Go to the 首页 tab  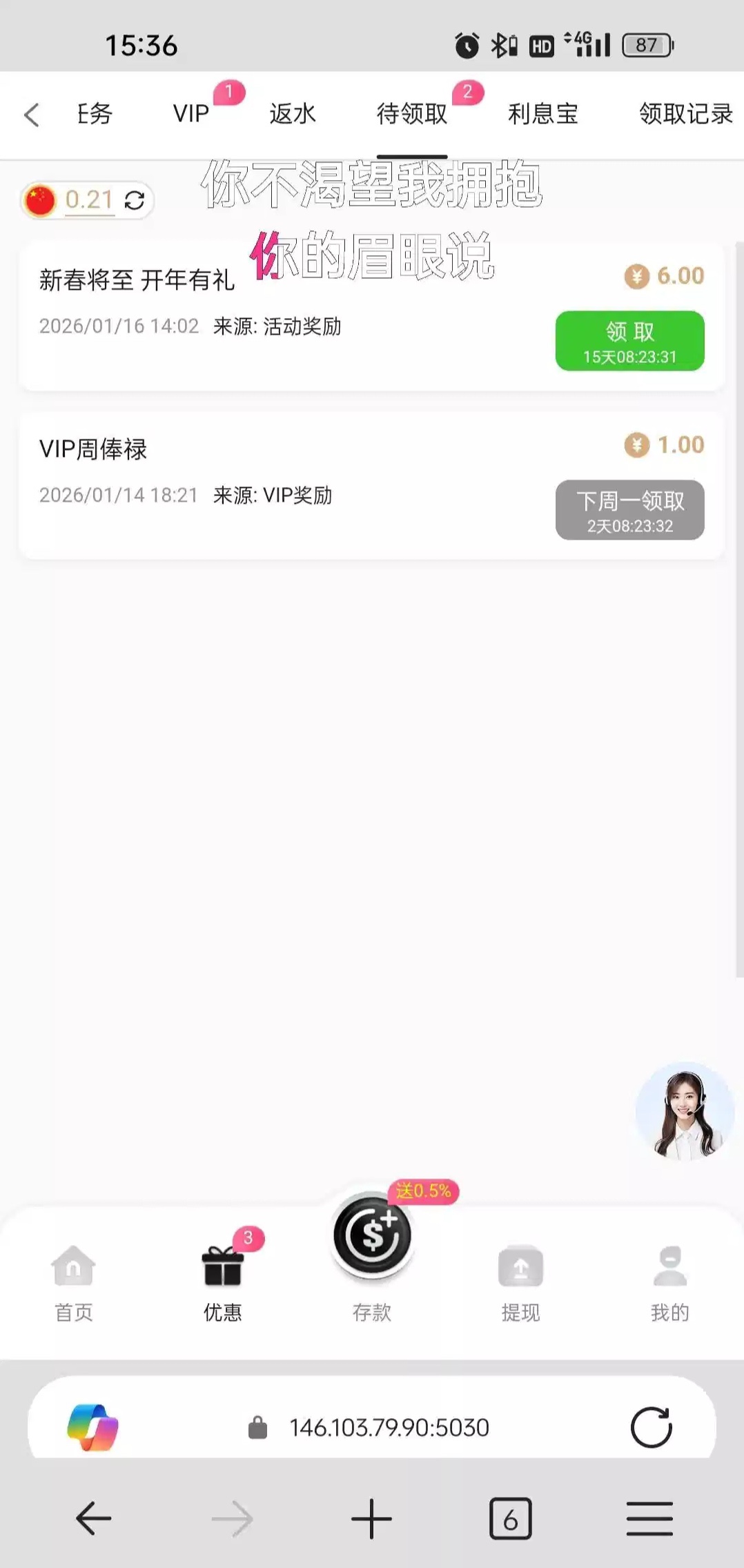coord(74,1283)
